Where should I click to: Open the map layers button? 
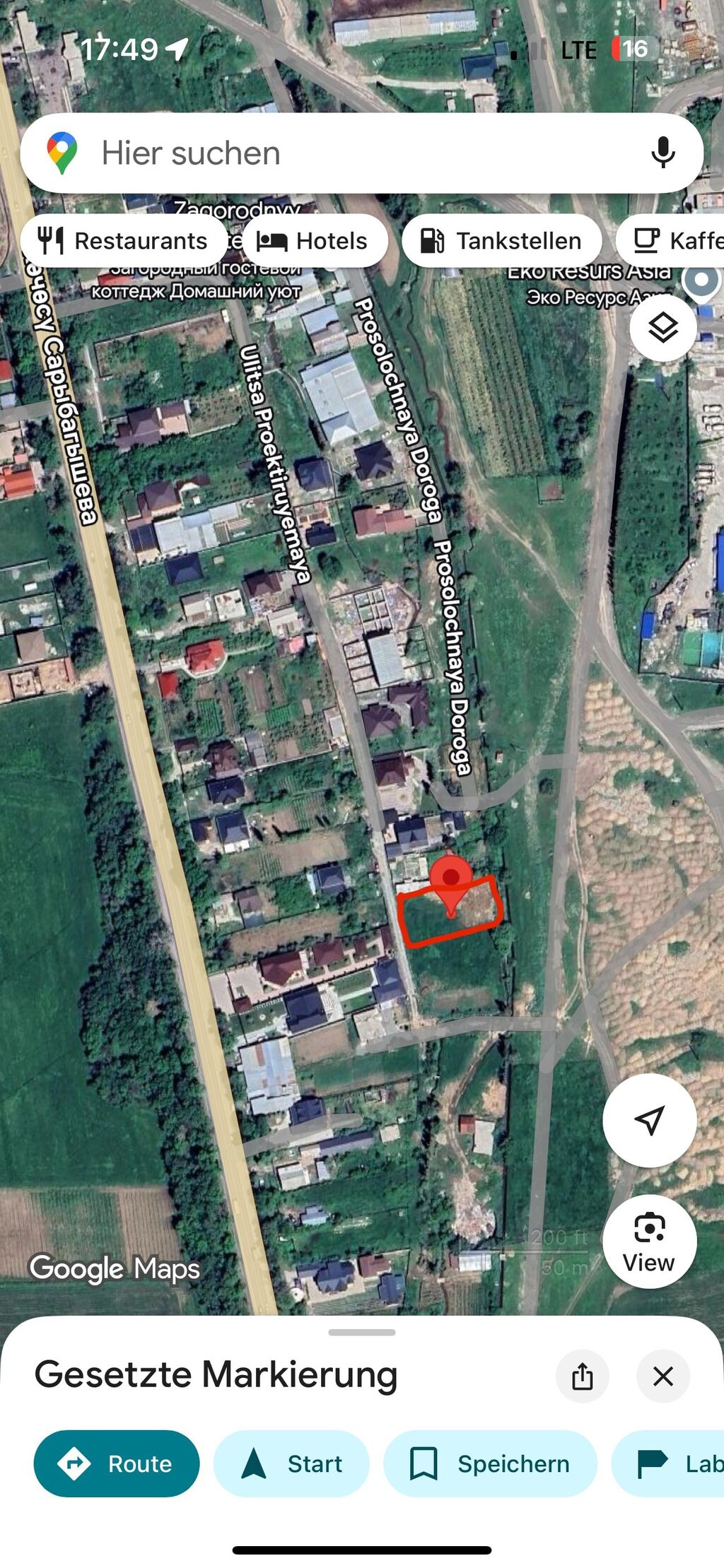(662, 329)
